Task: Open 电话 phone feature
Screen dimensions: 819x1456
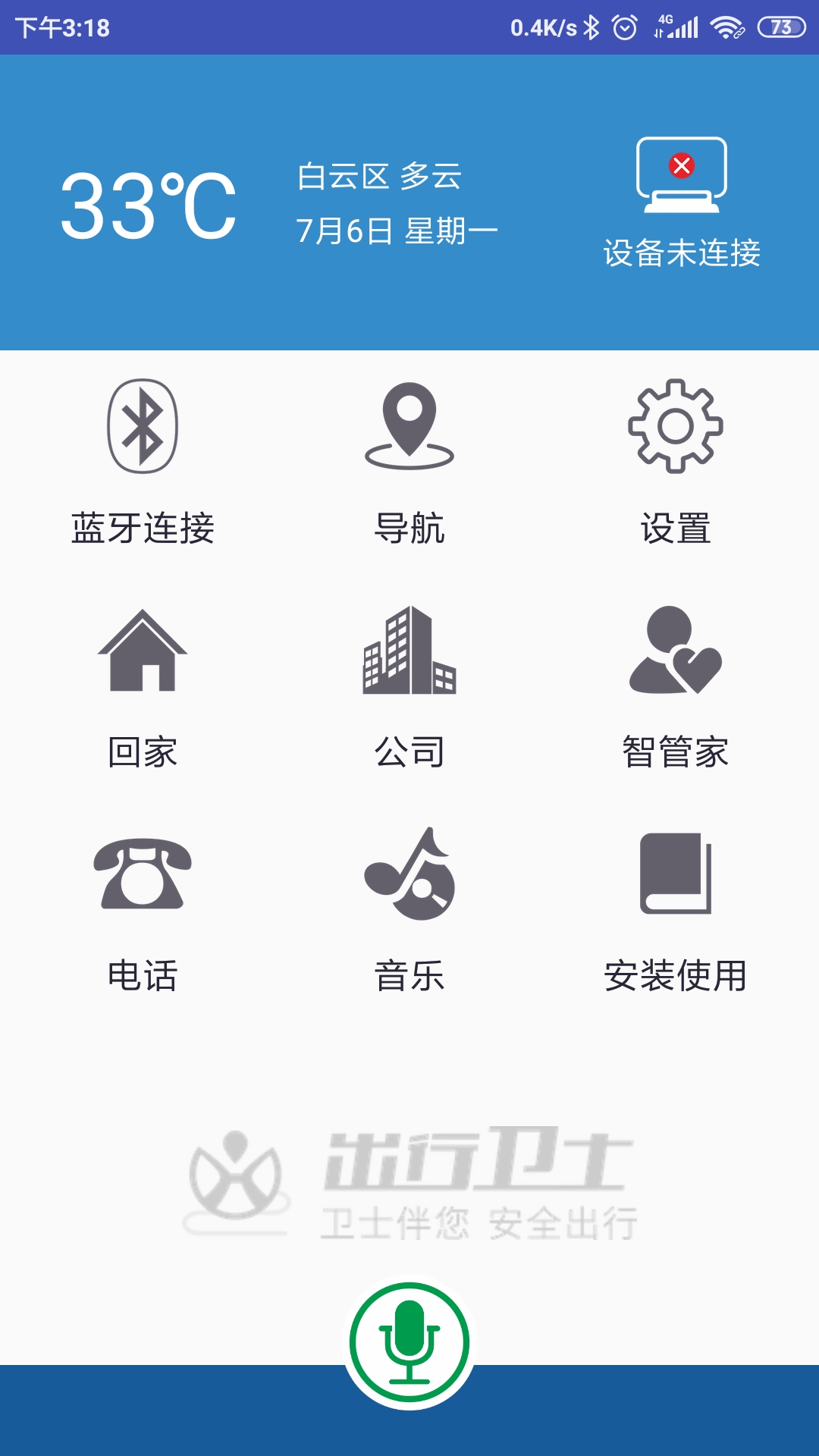Action: 143,909
